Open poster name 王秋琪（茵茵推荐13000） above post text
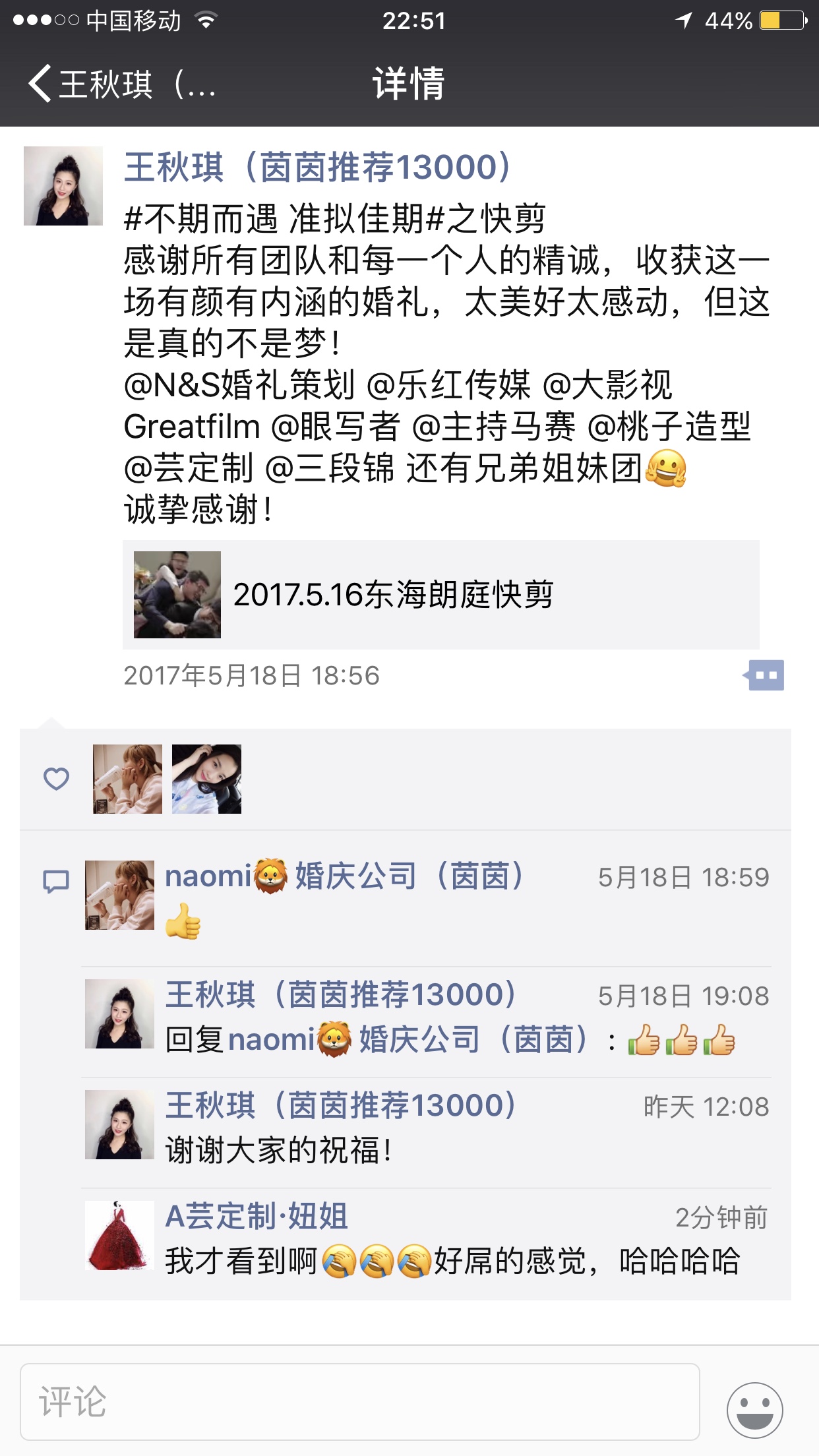819x1456 pixels. coord(319,167)
